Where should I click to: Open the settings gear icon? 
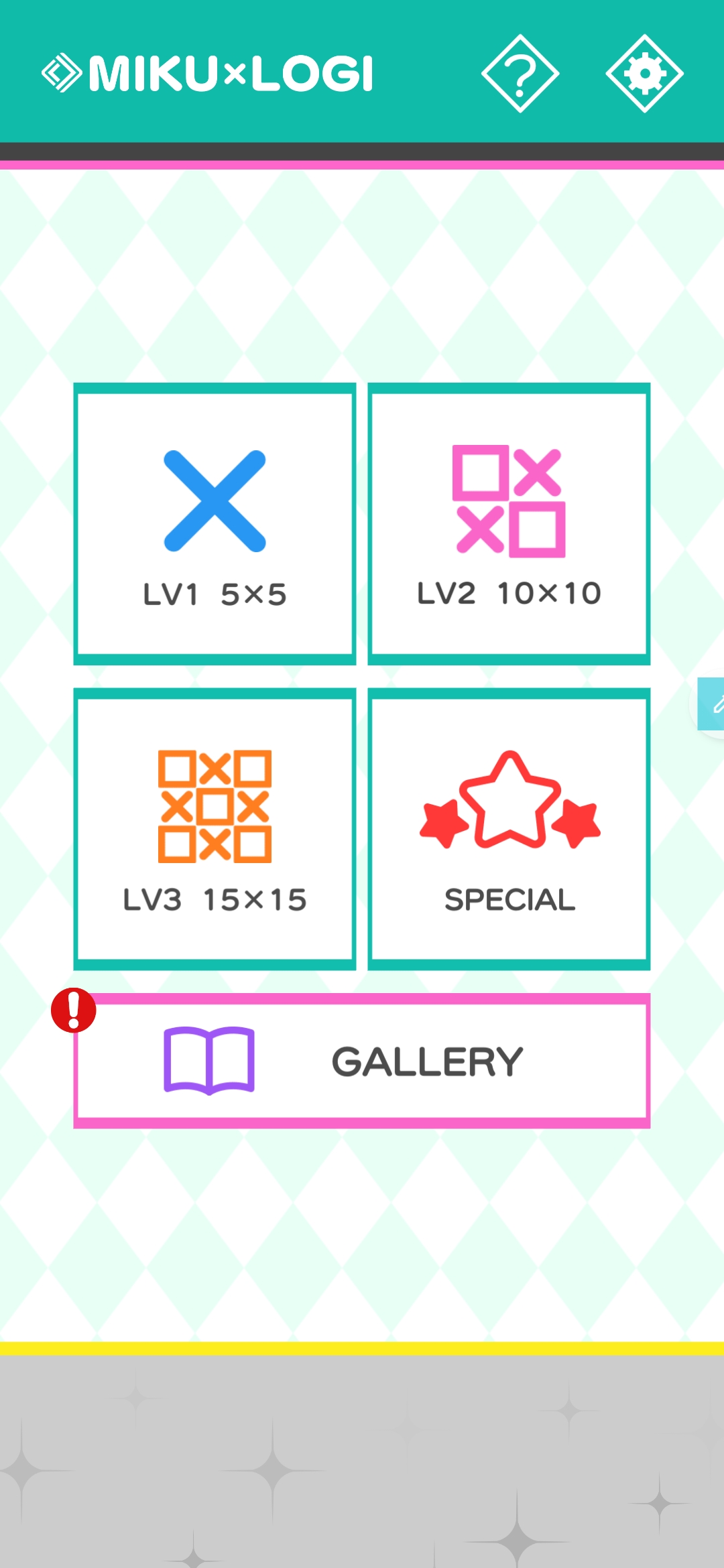[x=644, y=74]
